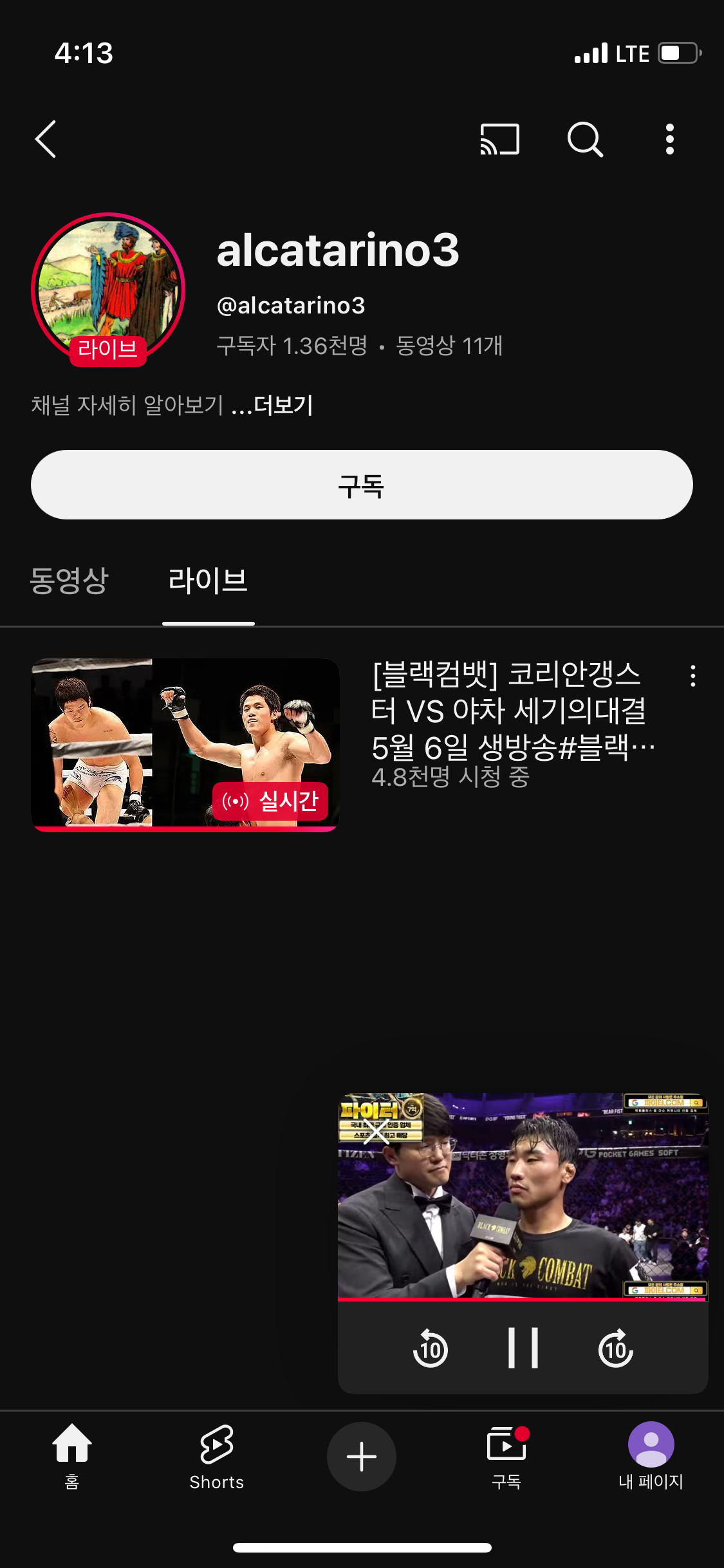Create new content with plus button
The height and width of the screenshot is (1568, 724).
click(x=362, y=1456)
